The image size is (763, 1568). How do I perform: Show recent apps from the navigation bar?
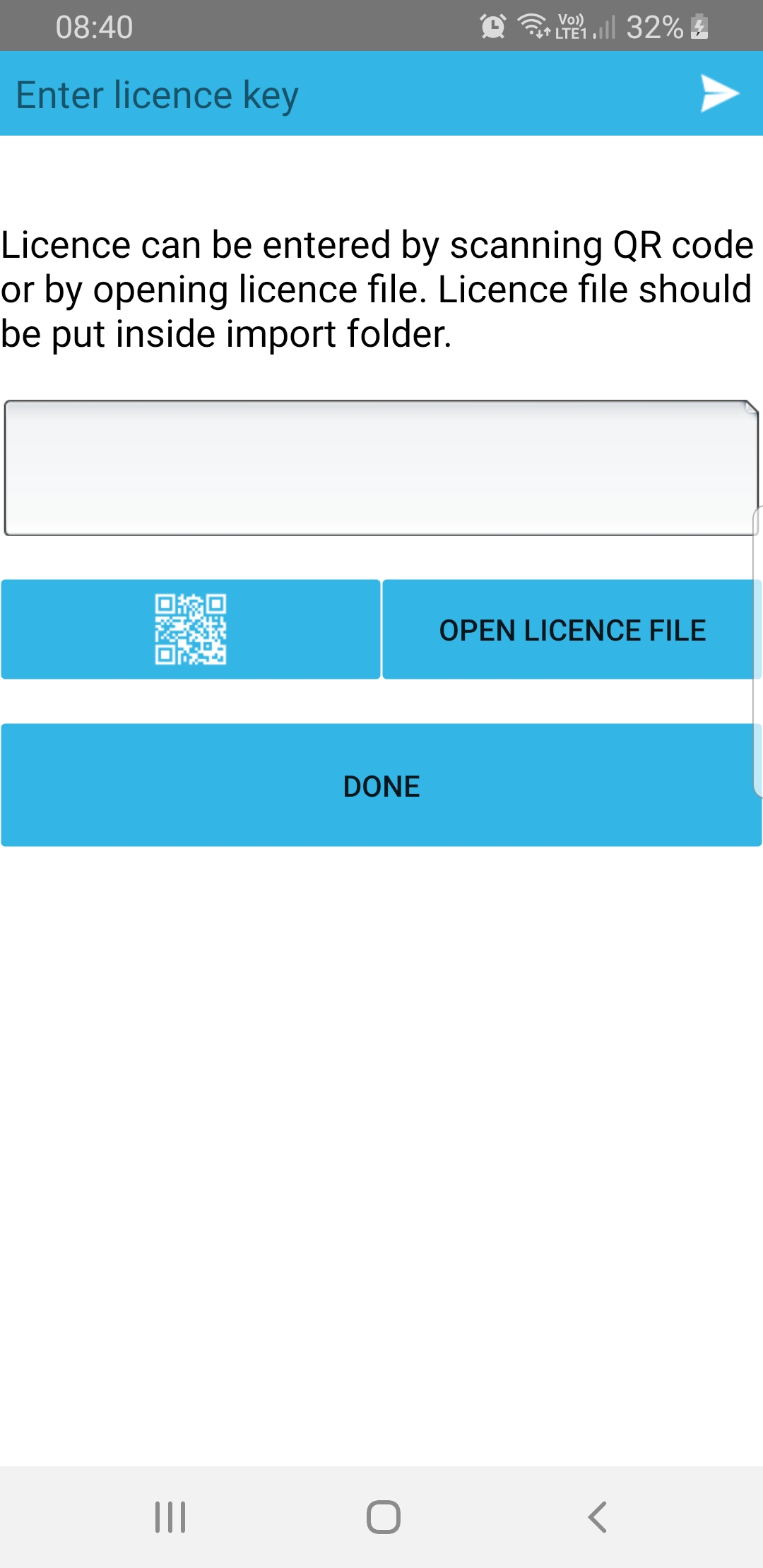point(170,1516)
